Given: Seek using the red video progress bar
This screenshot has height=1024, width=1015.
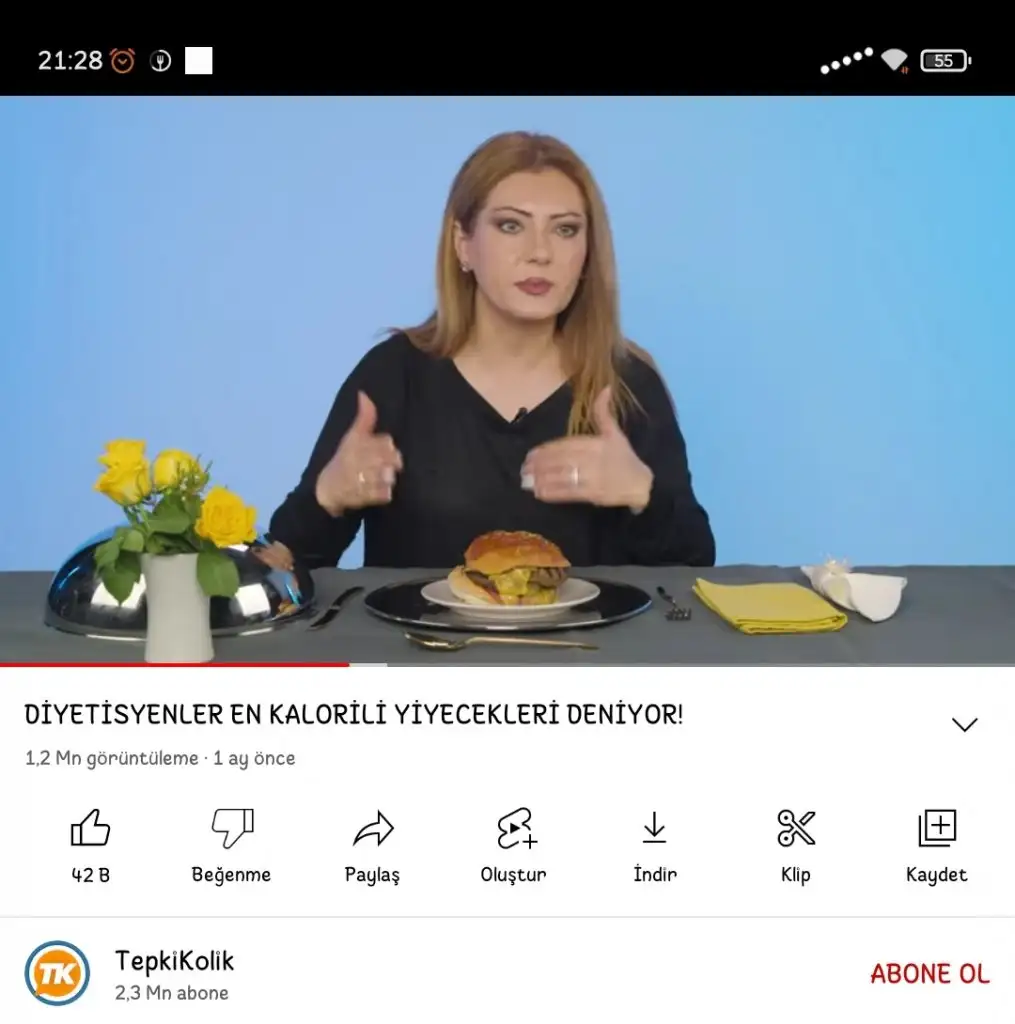Looking at the screenshot, I should [350, 664].
